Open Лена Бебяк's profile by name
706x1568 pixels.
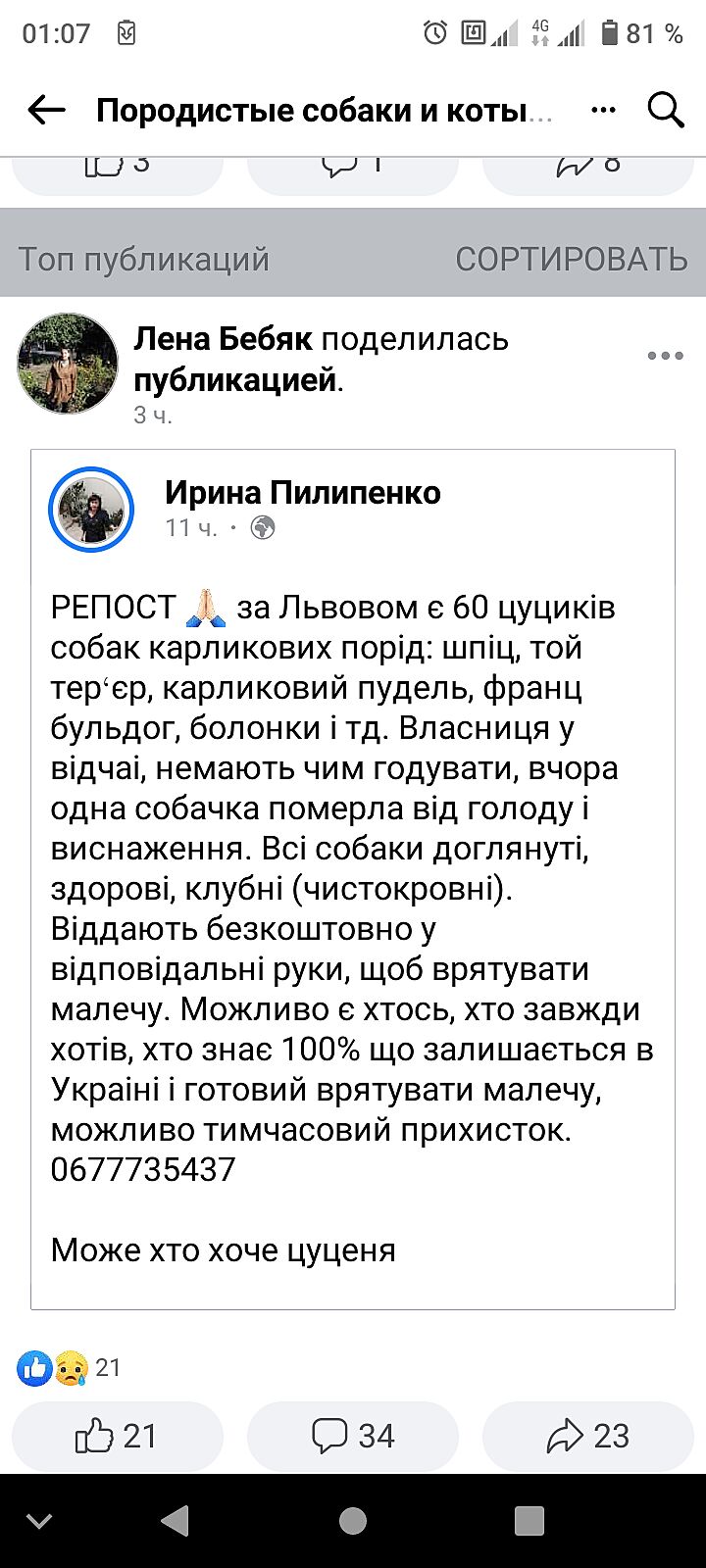tap(223, 339)
